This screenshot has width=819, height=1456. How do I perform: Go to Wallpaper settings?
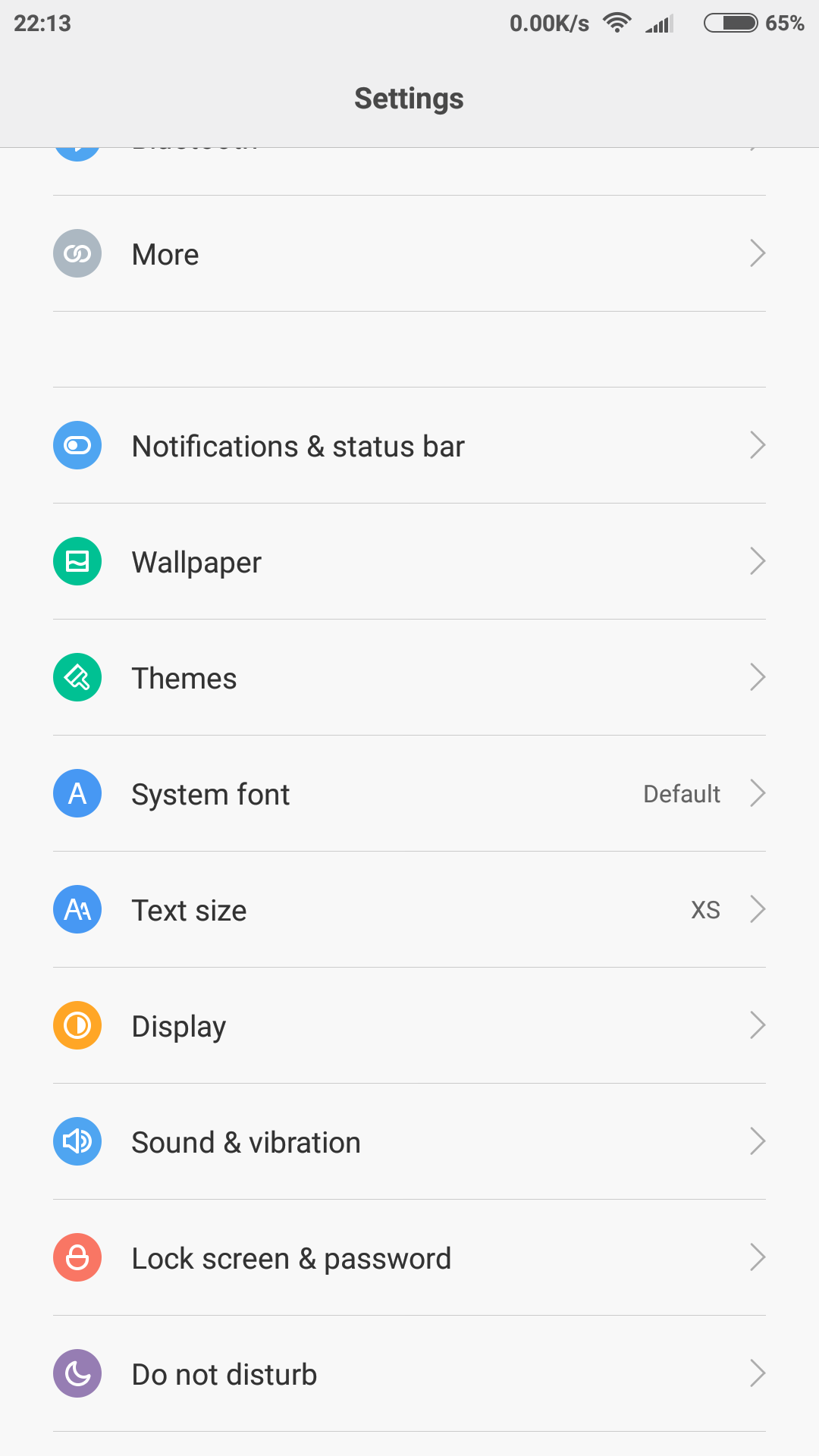(409, 561)
